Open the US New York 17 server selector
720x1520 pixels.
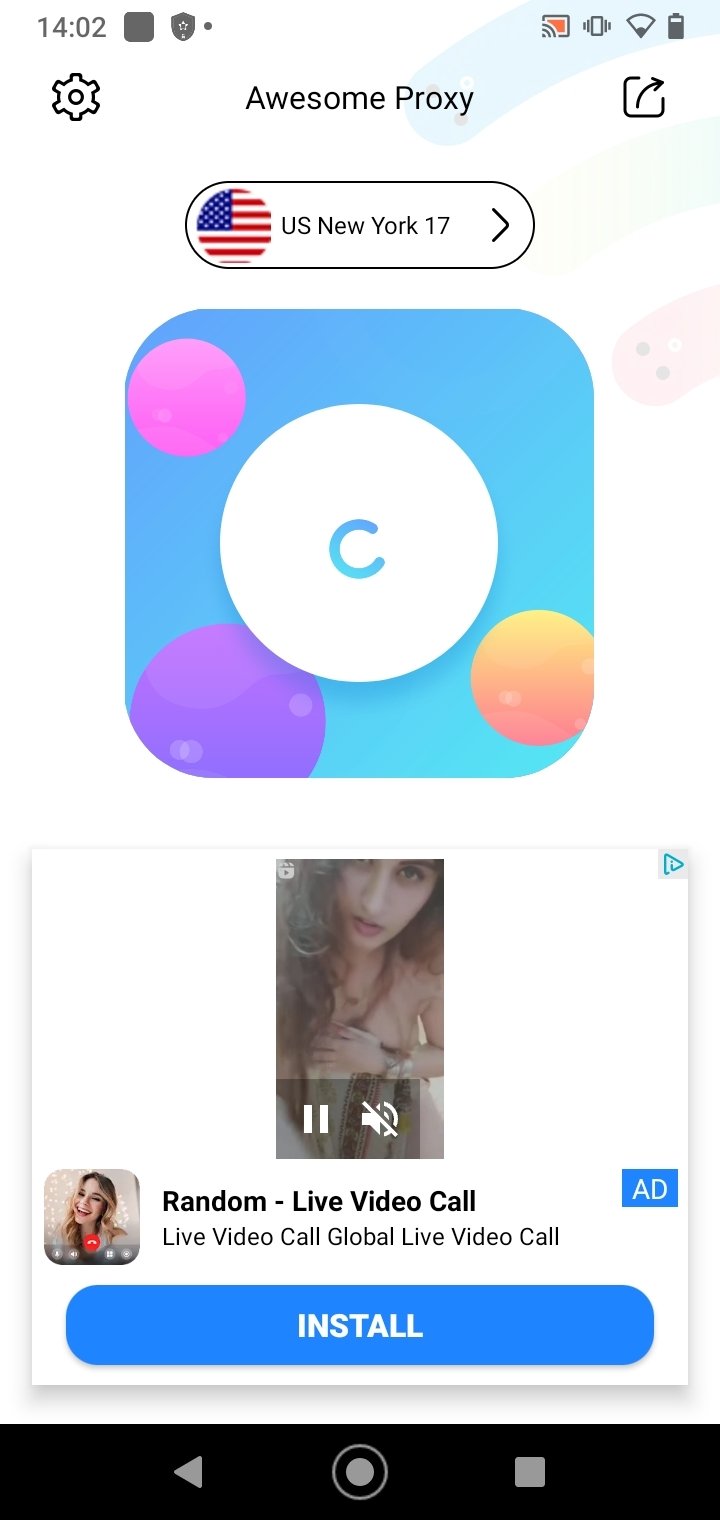point(360,225)
